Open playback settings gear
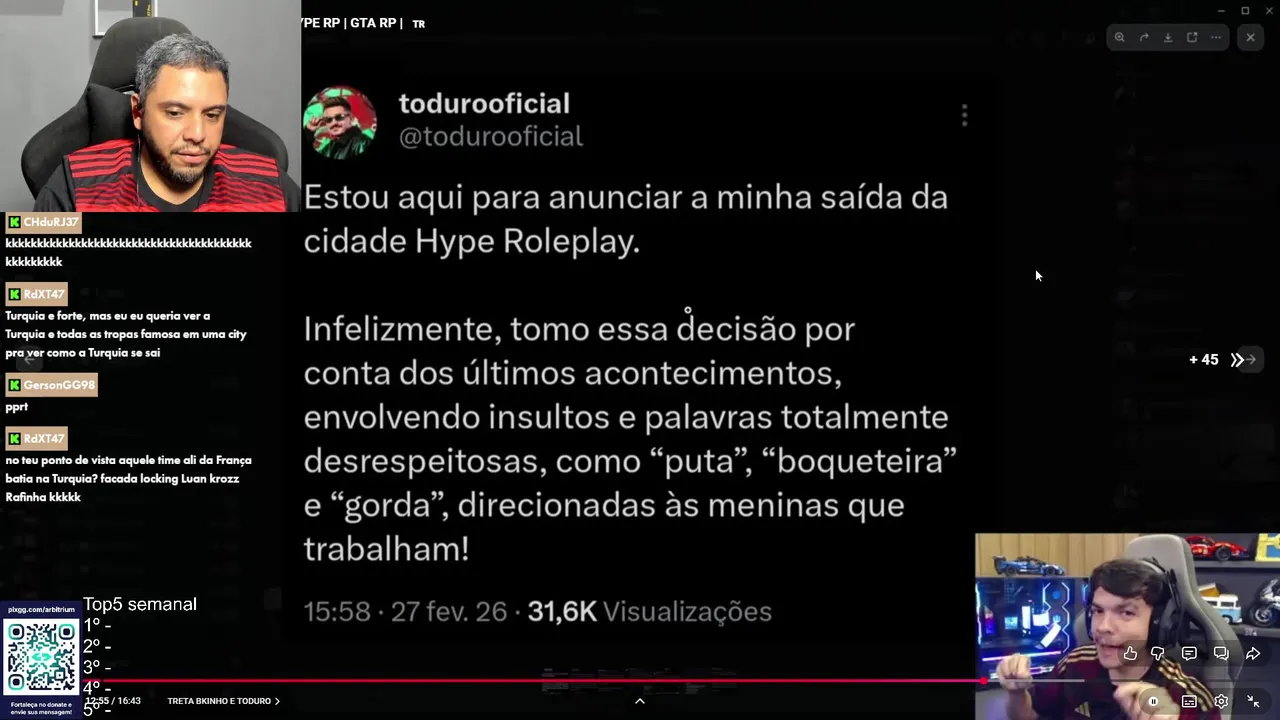This screenshot has height=720, width=1280. 1221,702
